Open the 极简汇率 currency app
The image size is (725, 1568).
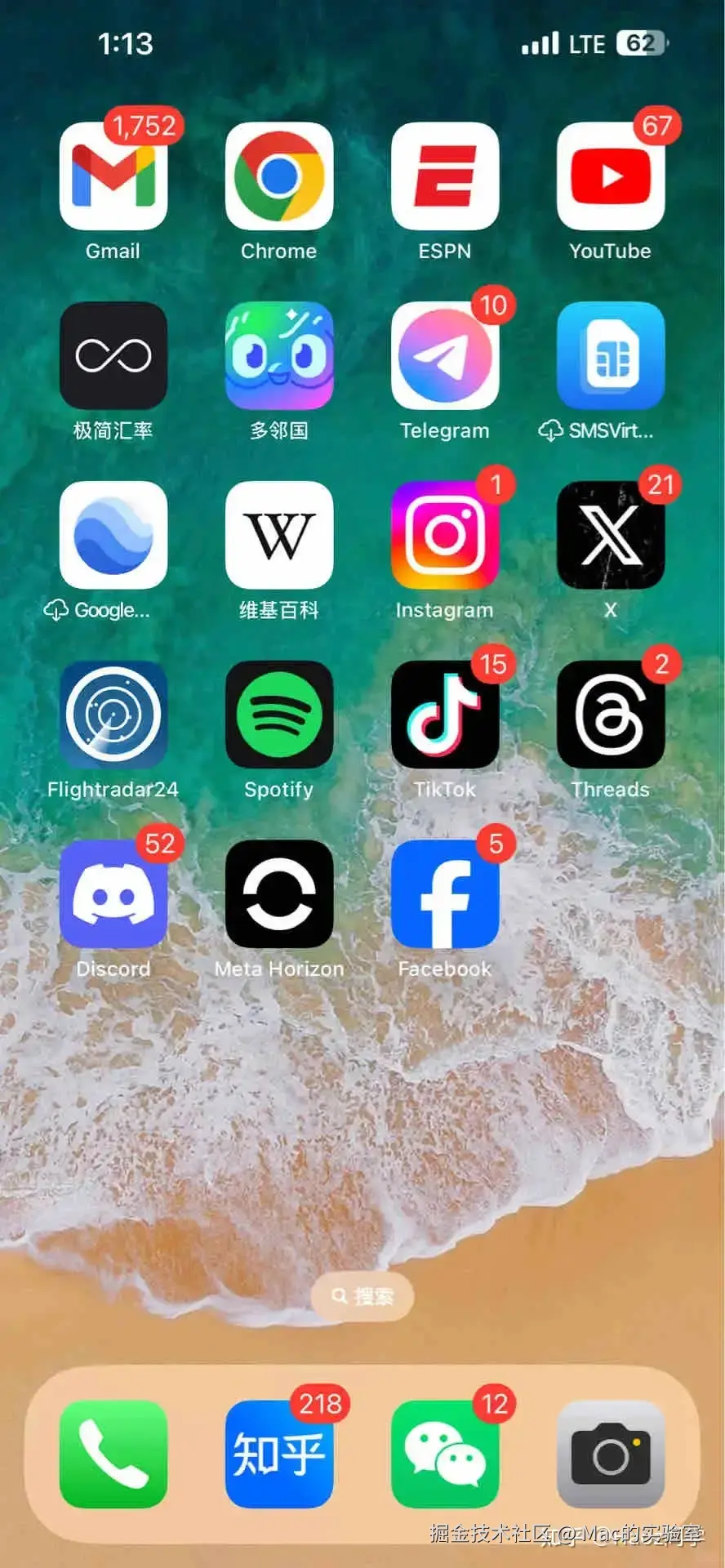click(113, 356)
